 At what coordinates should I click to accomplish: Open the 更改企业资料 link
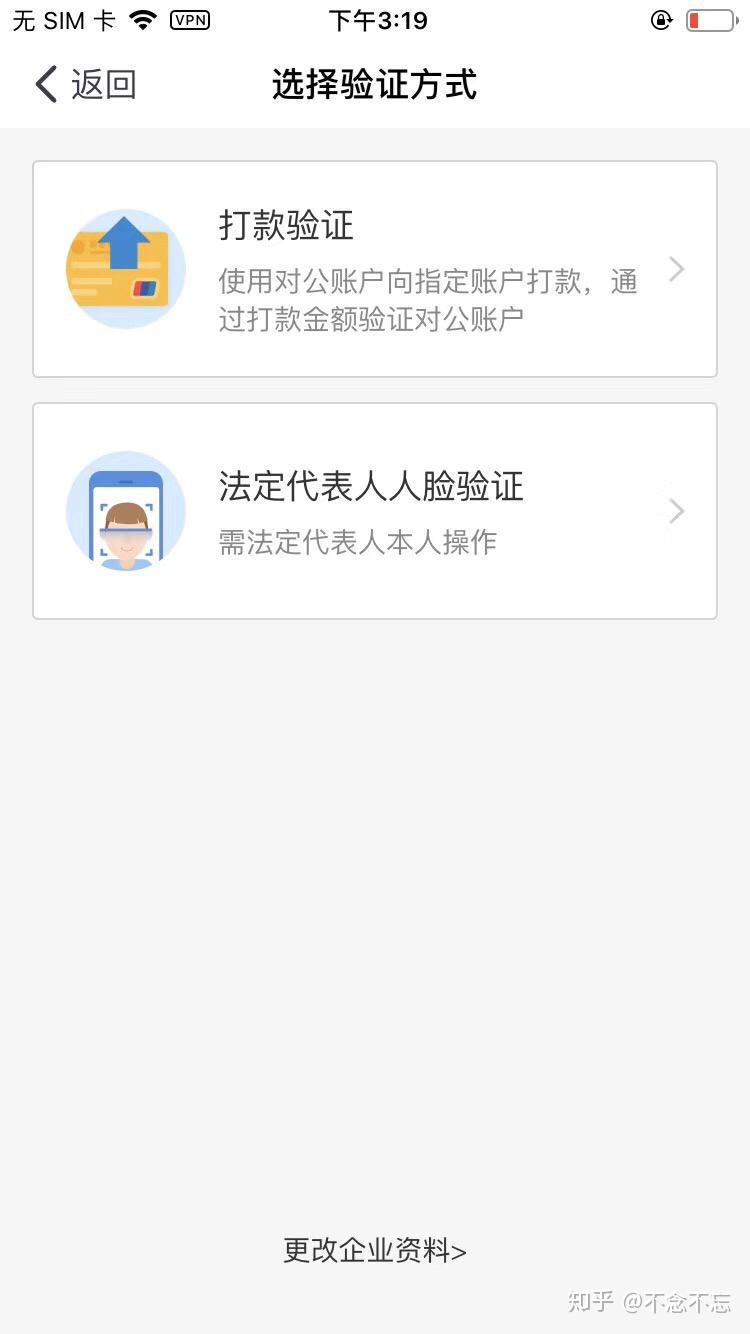[x=375, y=1250]
